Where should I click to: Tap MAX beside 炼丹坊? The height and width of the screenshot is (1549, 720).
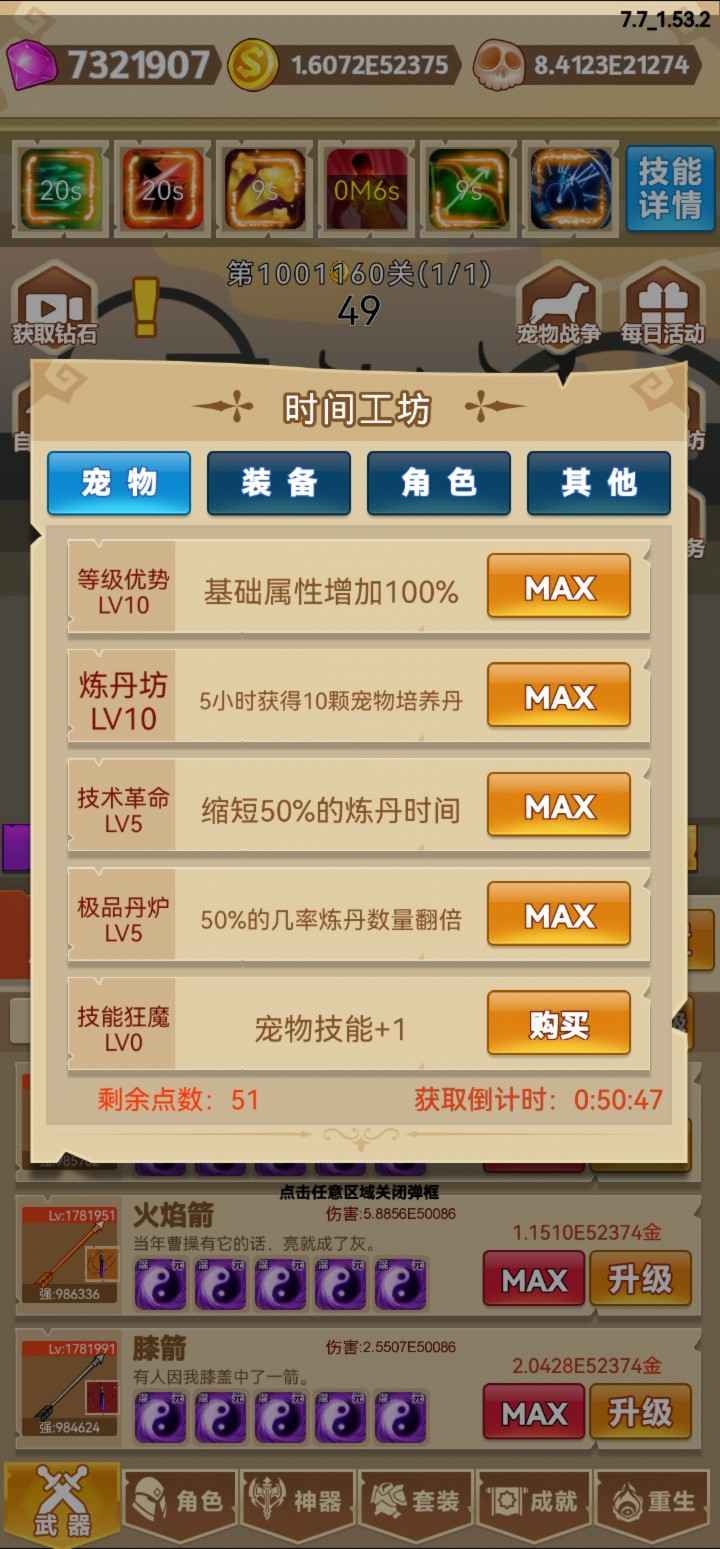click(x=558, y=696)
